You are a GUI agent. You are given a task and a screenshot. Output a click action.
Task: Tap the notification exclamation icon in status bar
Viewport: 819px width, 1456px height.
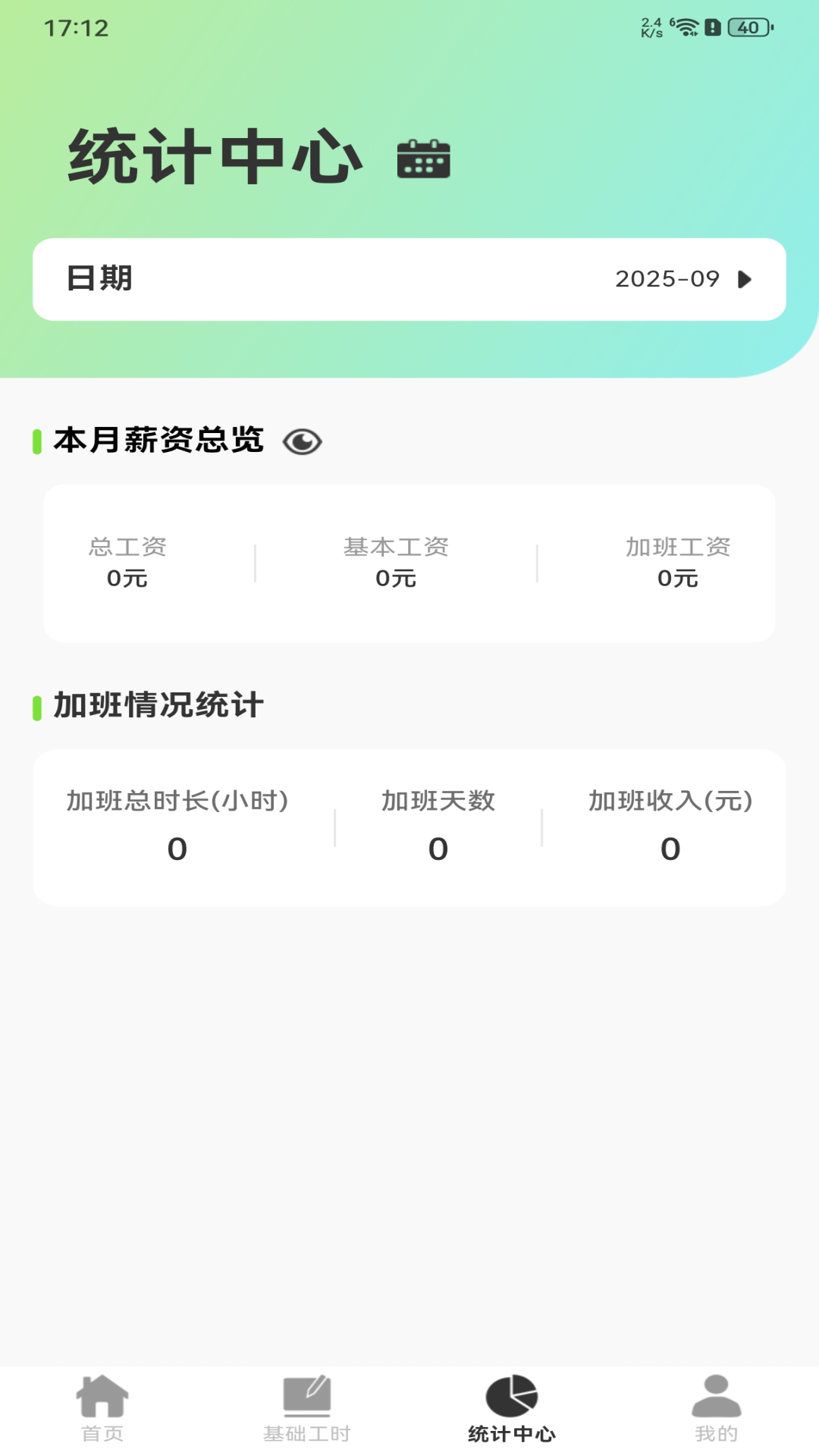(x=713, y=27)
